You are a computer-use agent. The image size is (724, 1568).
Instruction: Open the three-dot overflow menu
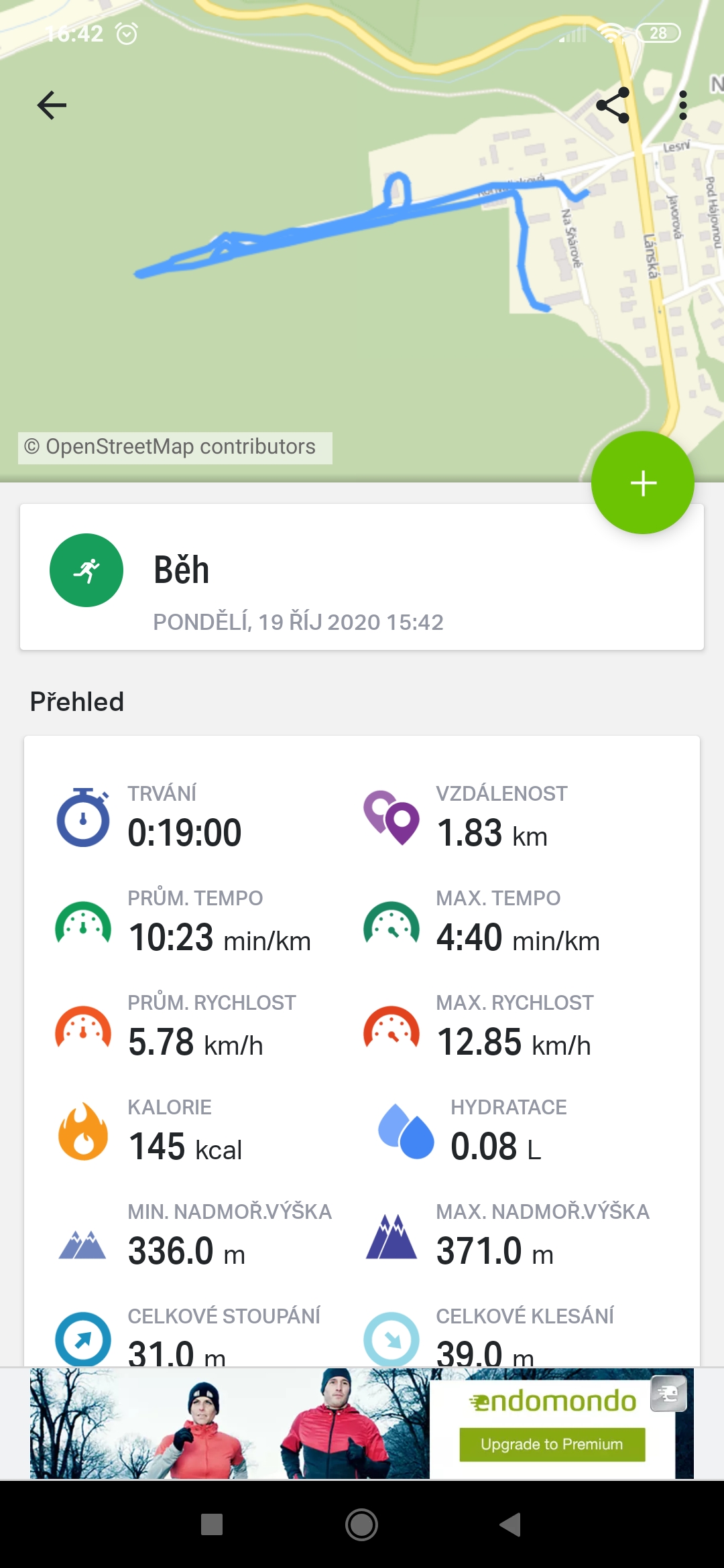[x=682, y=105]
